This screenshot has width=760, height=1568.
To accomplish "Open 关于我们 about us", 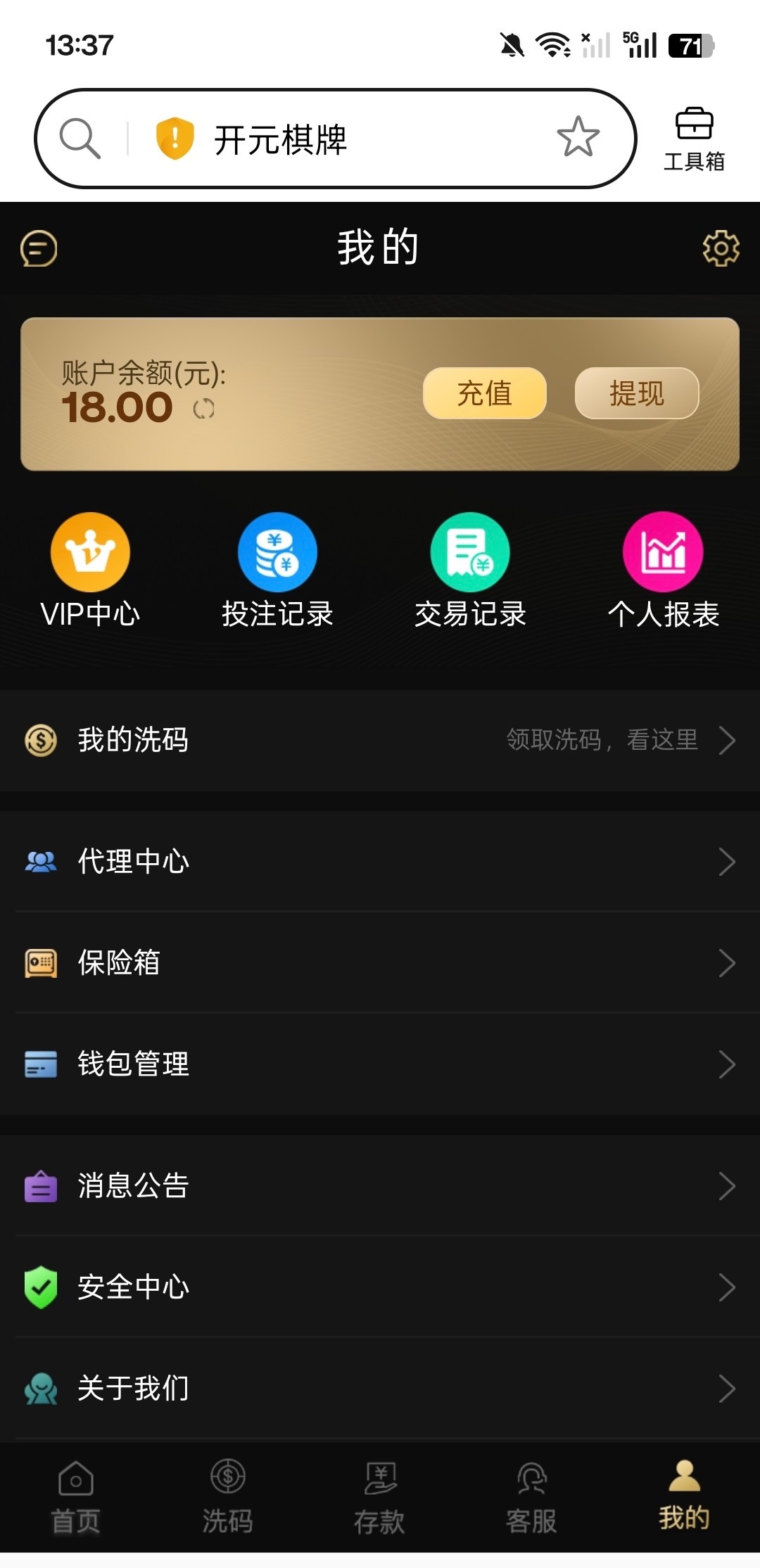I will pyautogui.click(x=380, y=1389).
